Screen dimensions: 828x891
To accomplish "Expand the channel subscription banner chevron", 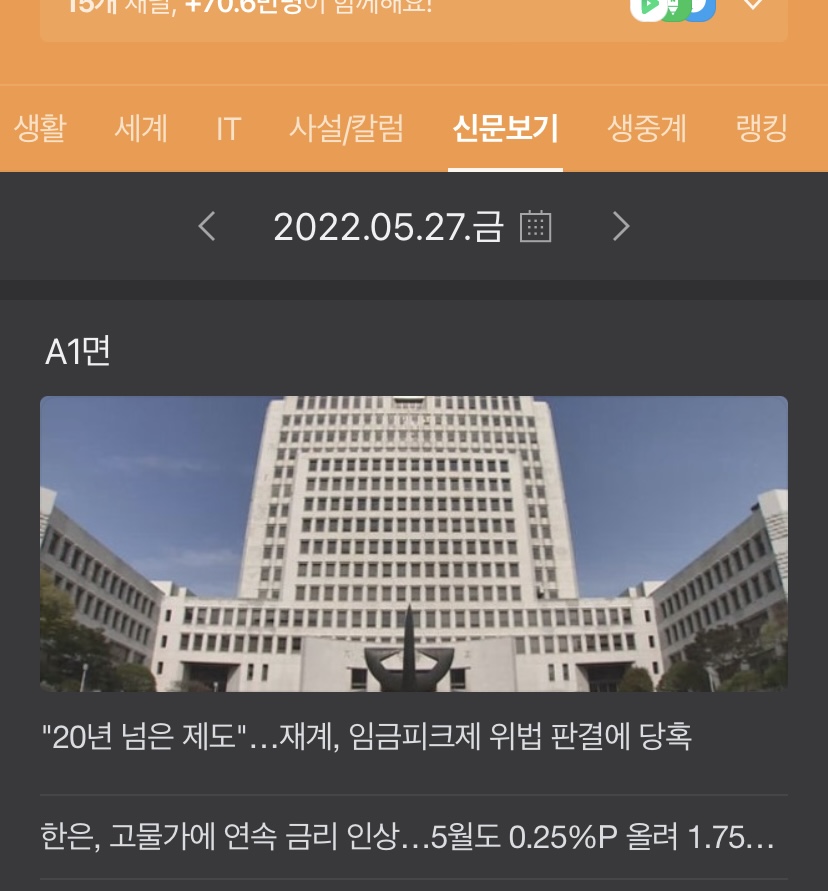I will tap(753, 6).
